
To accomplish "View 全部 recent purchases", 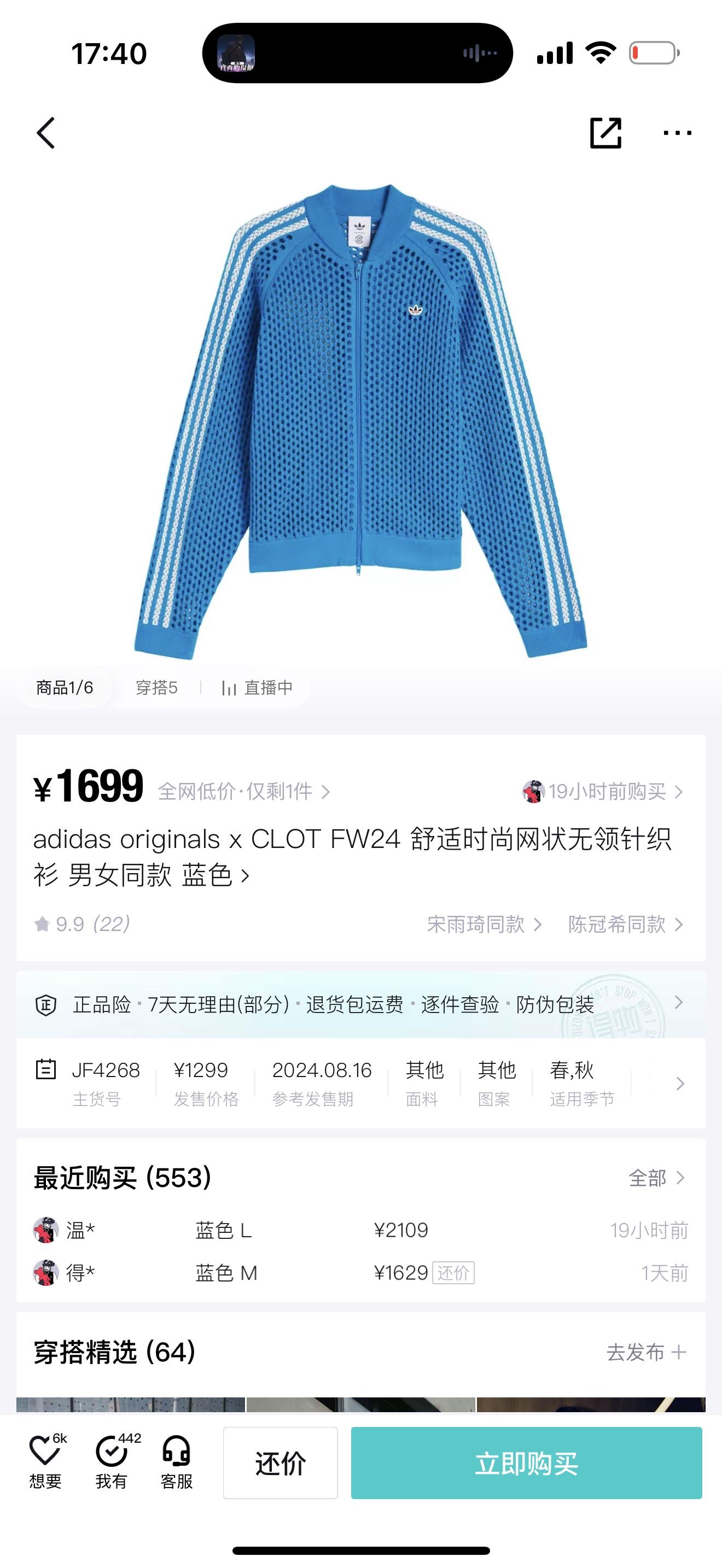I will coord(656,1178).
